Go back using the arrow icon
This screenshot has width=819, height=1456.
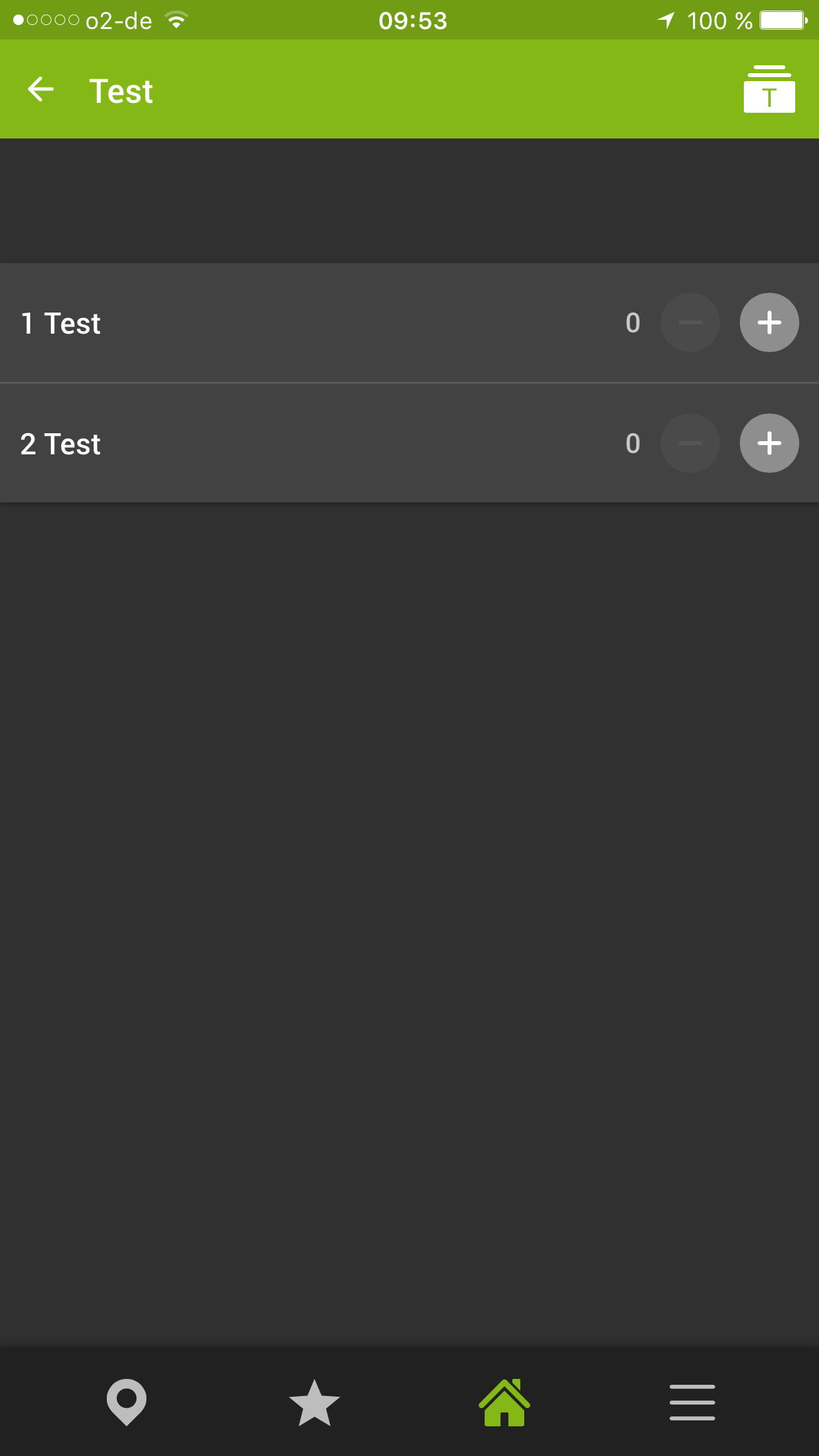point(40,90)
